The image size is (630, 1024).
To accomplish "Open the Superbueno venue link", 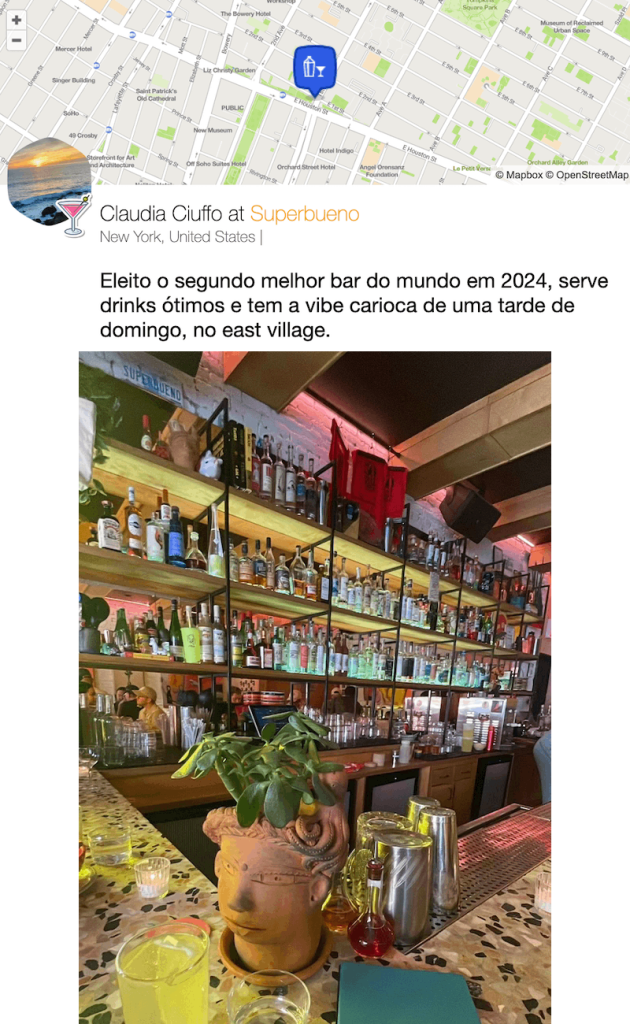I will point(304,214).
